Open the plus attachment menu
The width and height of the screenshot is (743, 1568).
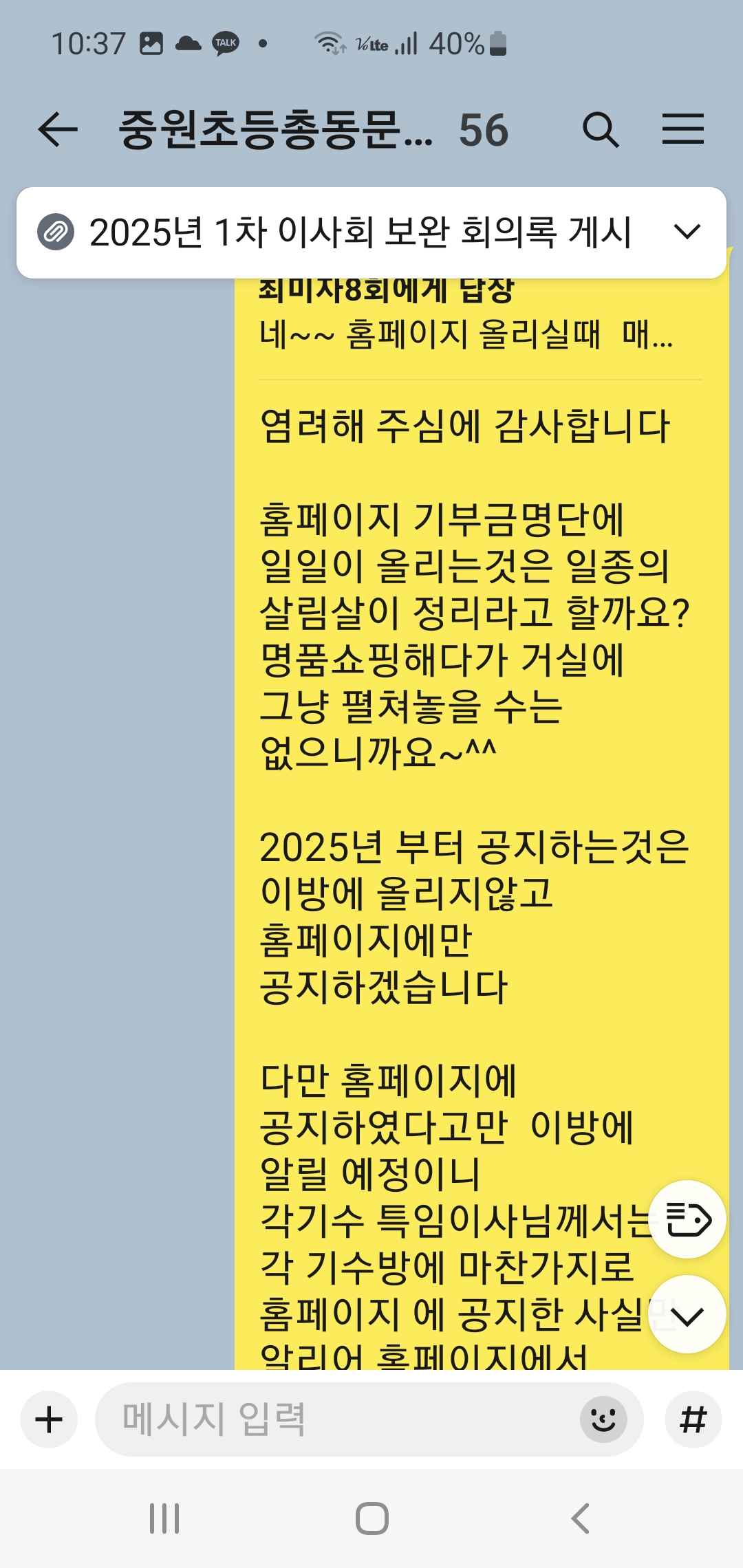(49, 1419)
